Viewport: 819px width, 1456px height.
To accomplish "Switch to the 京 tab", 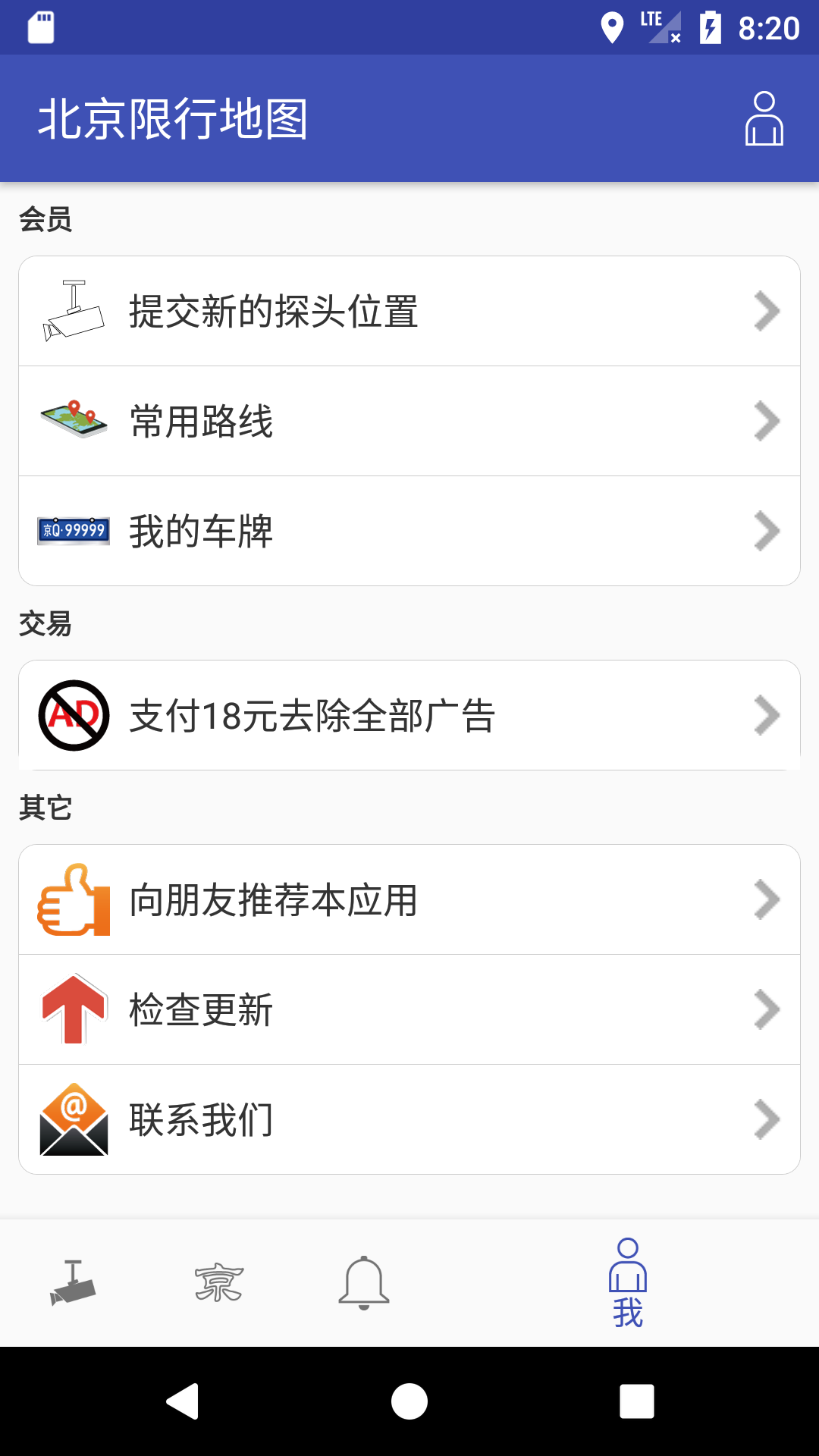I will 218,1283.
